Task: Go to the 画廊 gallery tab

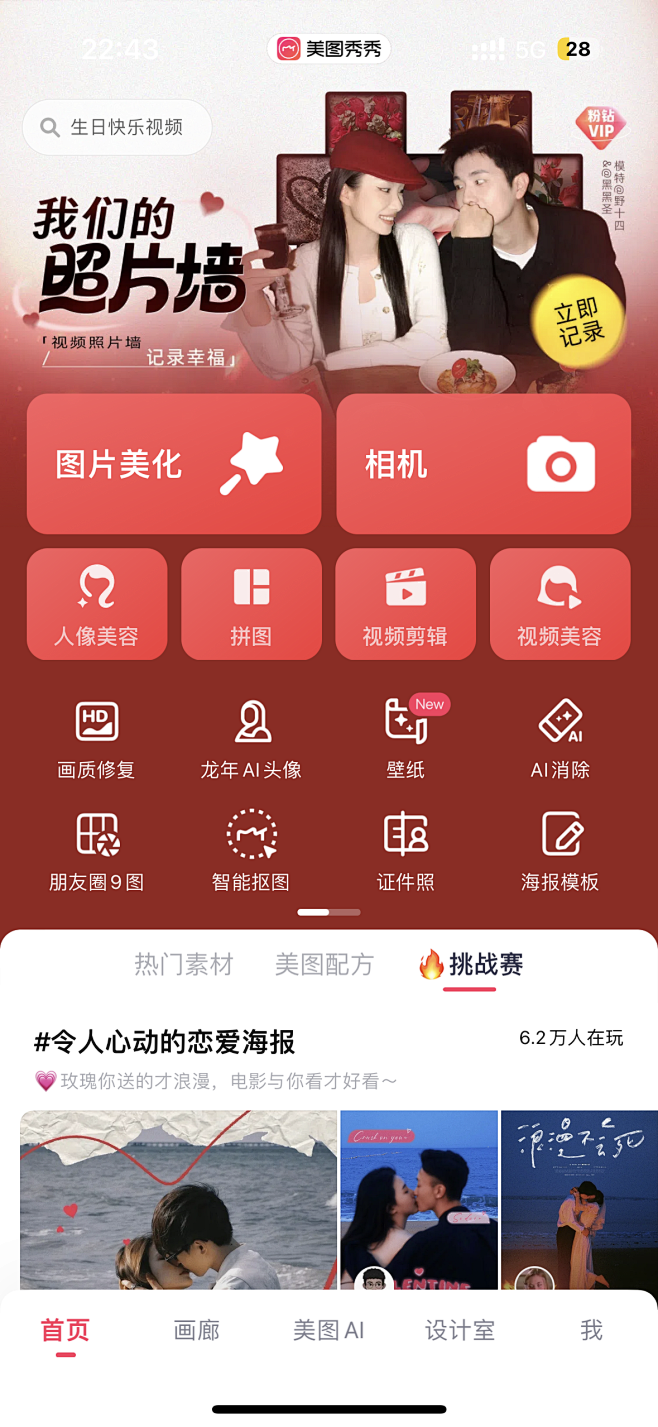Action: click(197, 1331)
